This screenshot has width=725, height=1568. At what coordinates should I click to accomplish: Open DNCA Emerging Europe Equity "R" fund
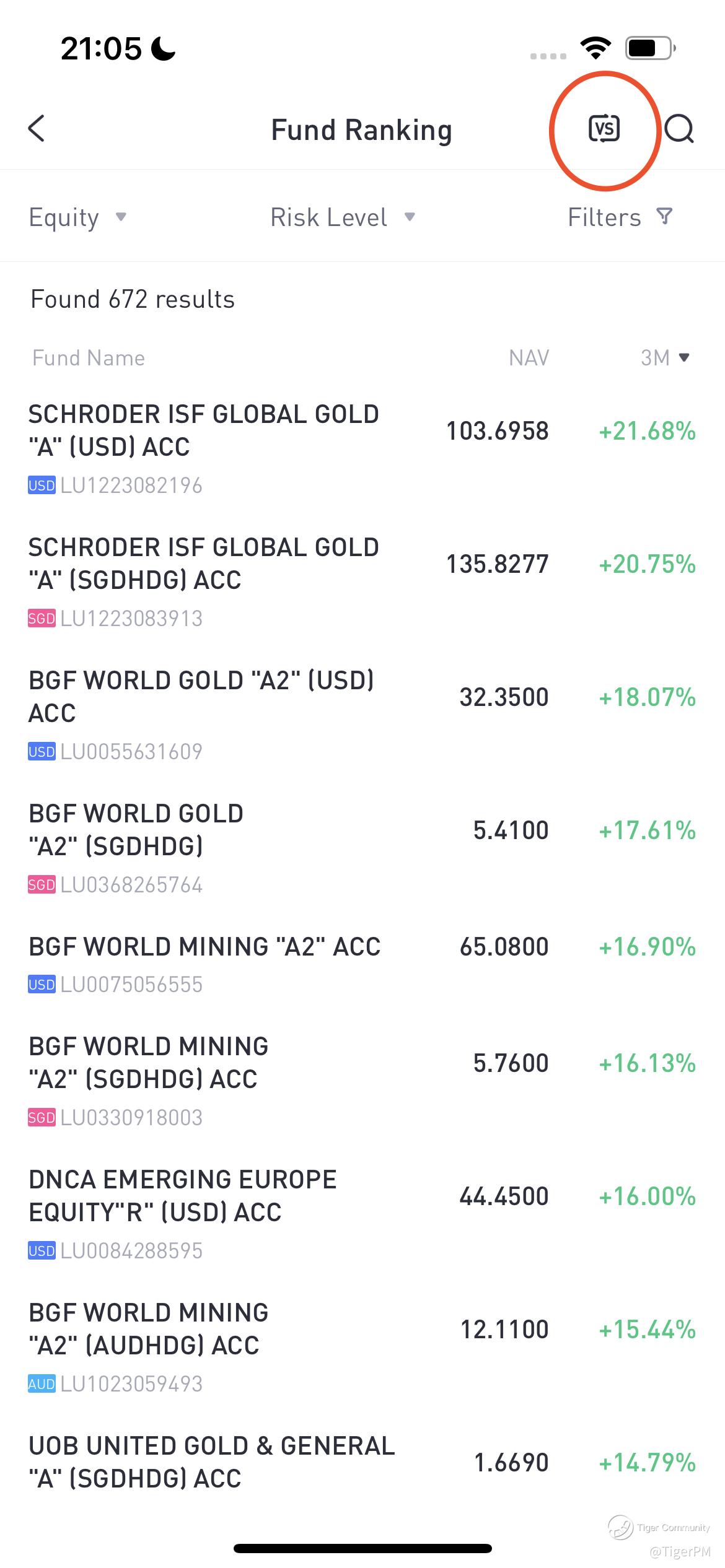(183, 1196)
